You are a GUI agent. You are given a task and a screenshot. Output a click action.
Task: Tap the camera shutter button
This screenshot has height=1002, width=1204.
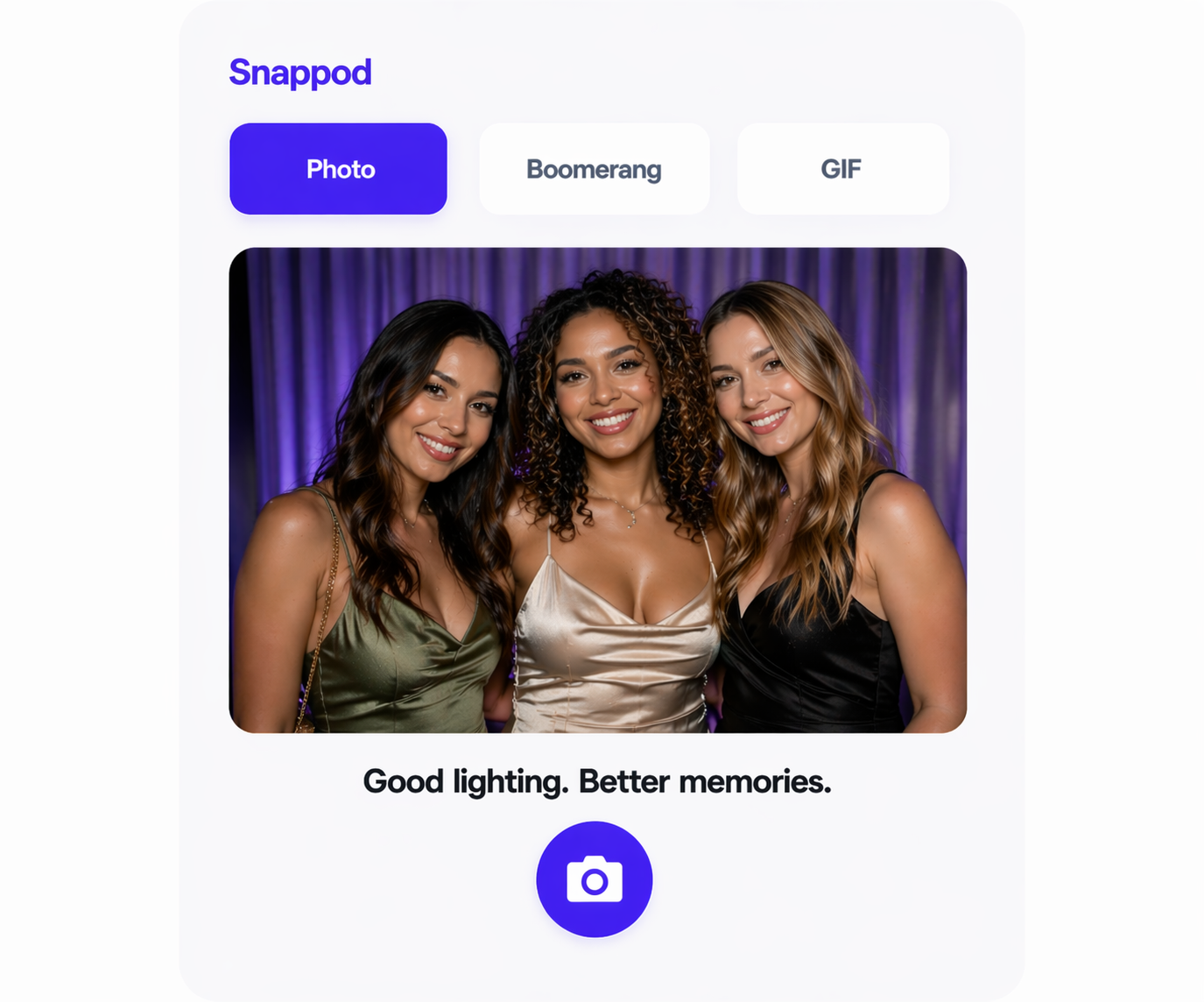pos(595,879)
